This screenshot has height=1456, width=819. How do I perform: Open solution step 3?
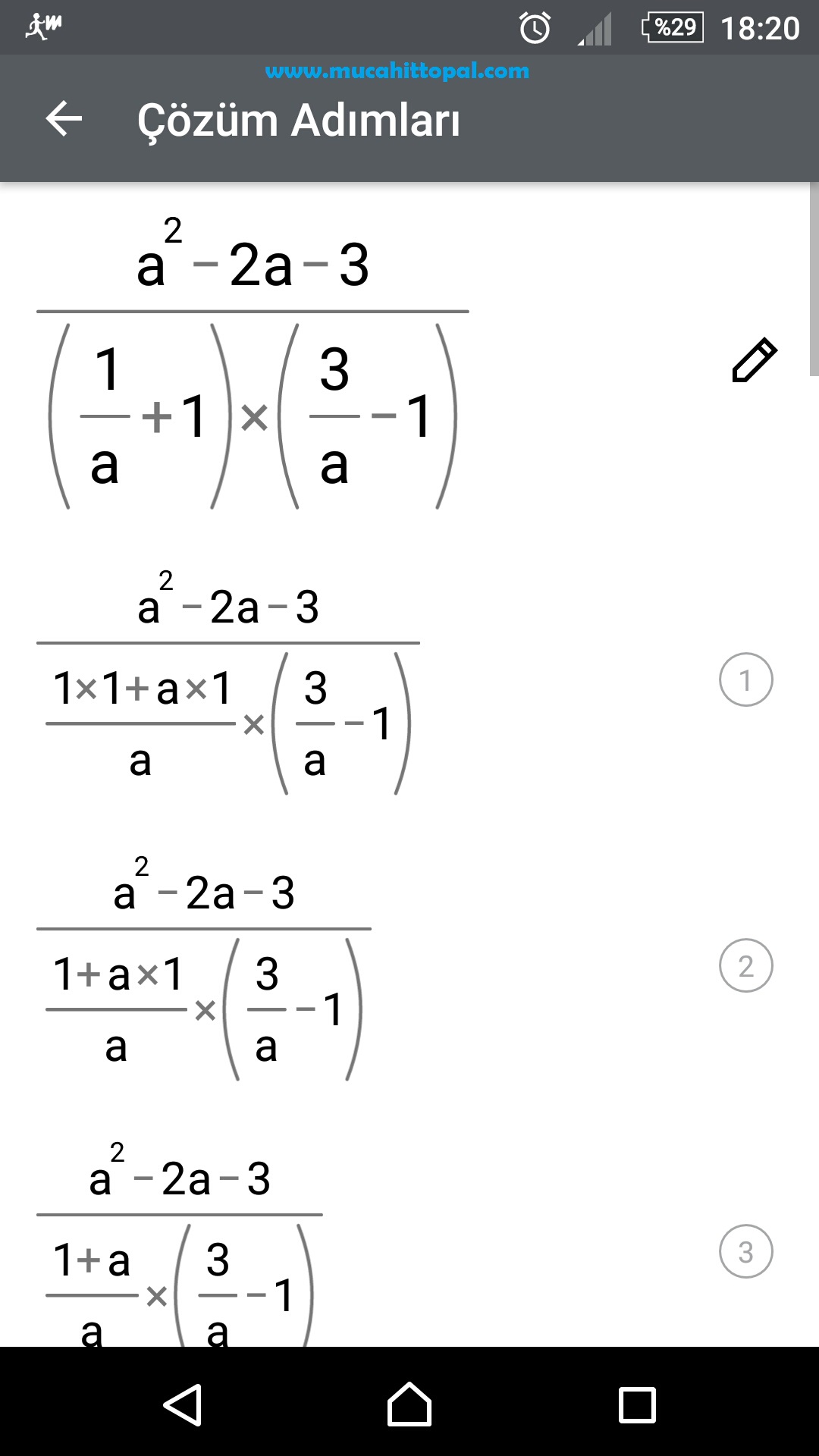pyautogui.click(x=746, y=1251)
